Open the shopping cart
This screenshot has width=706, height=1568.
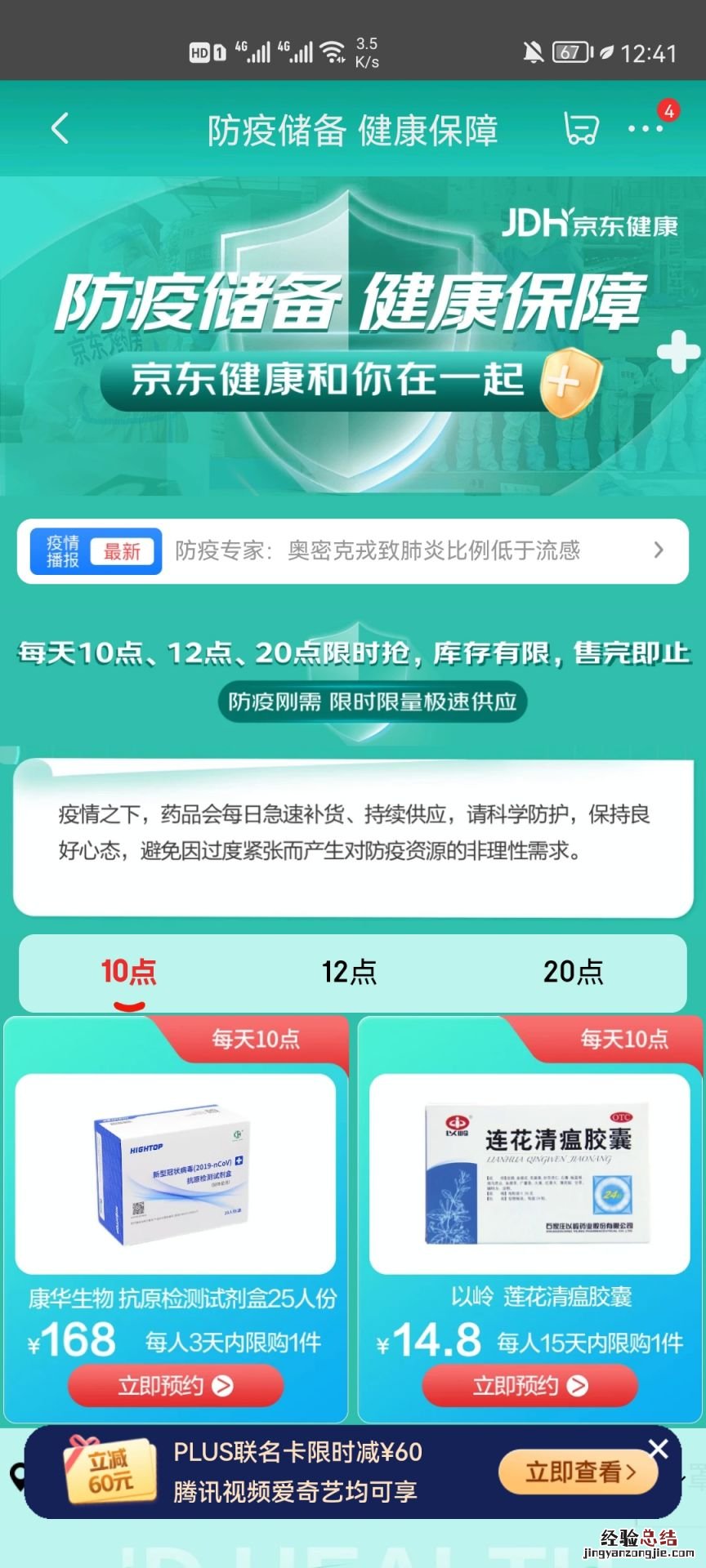580,129
